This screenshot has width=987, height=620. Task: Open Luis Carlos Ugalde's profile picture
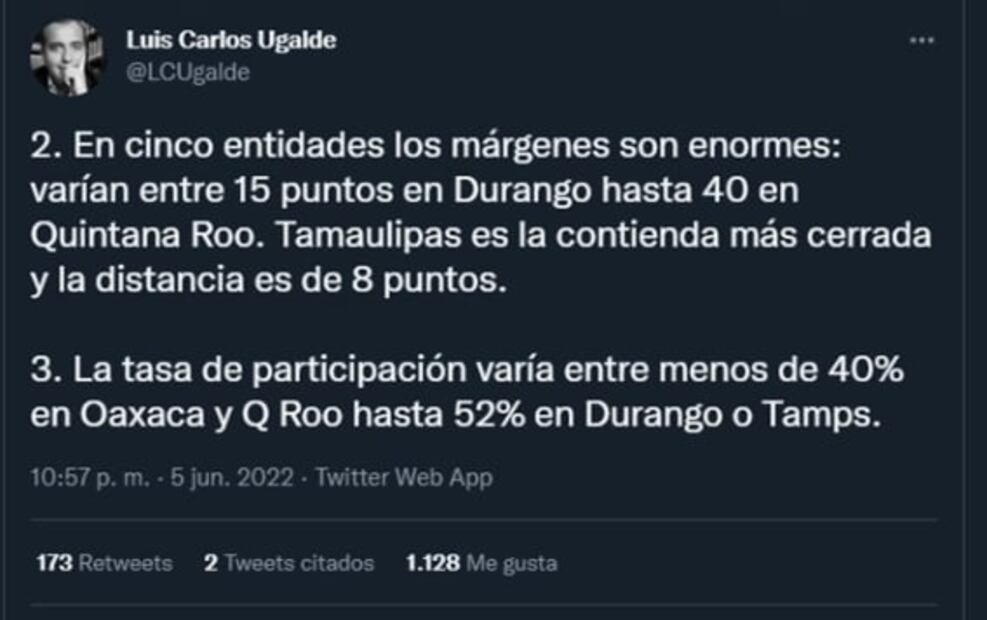[x=67, y=58]
